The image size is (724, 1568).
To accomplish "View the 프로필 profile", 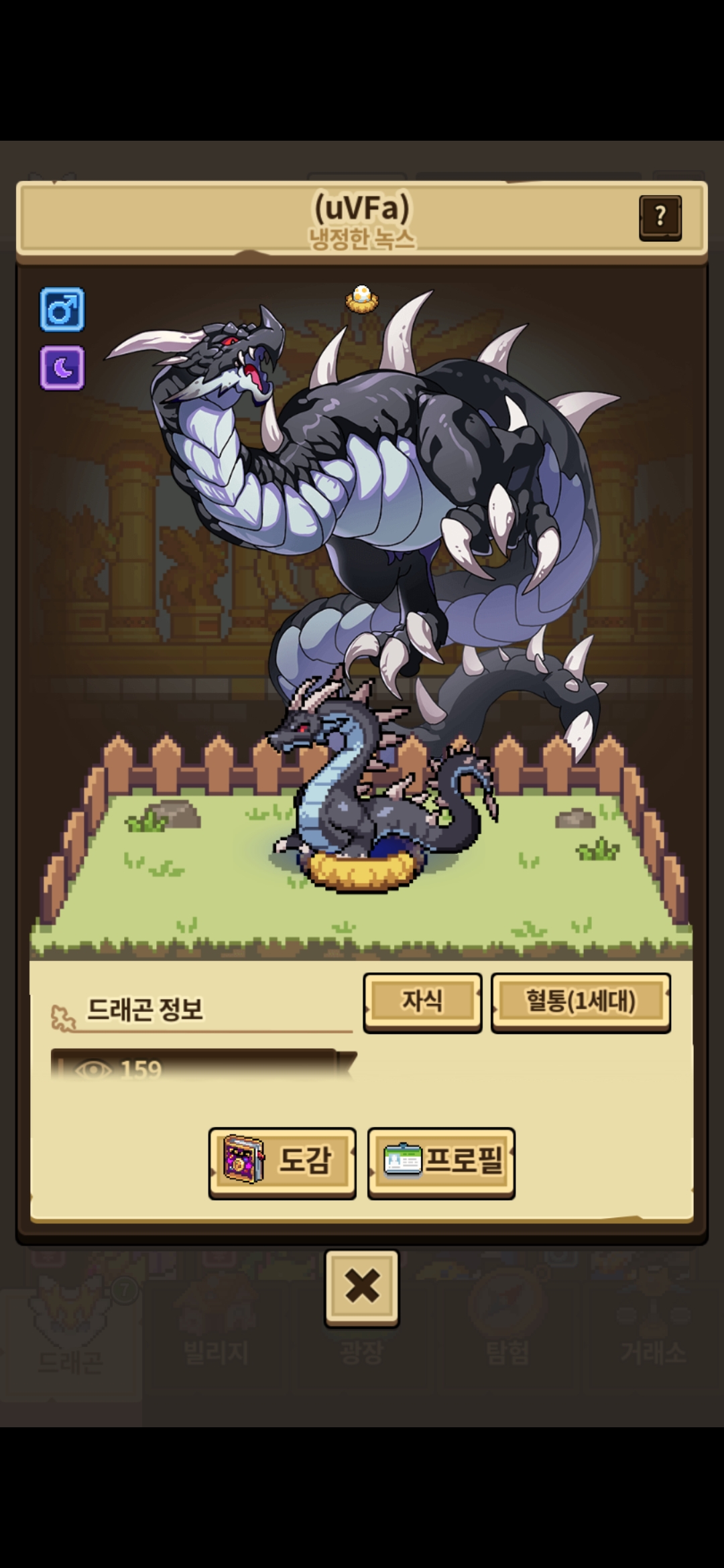I will [441, 1163].
